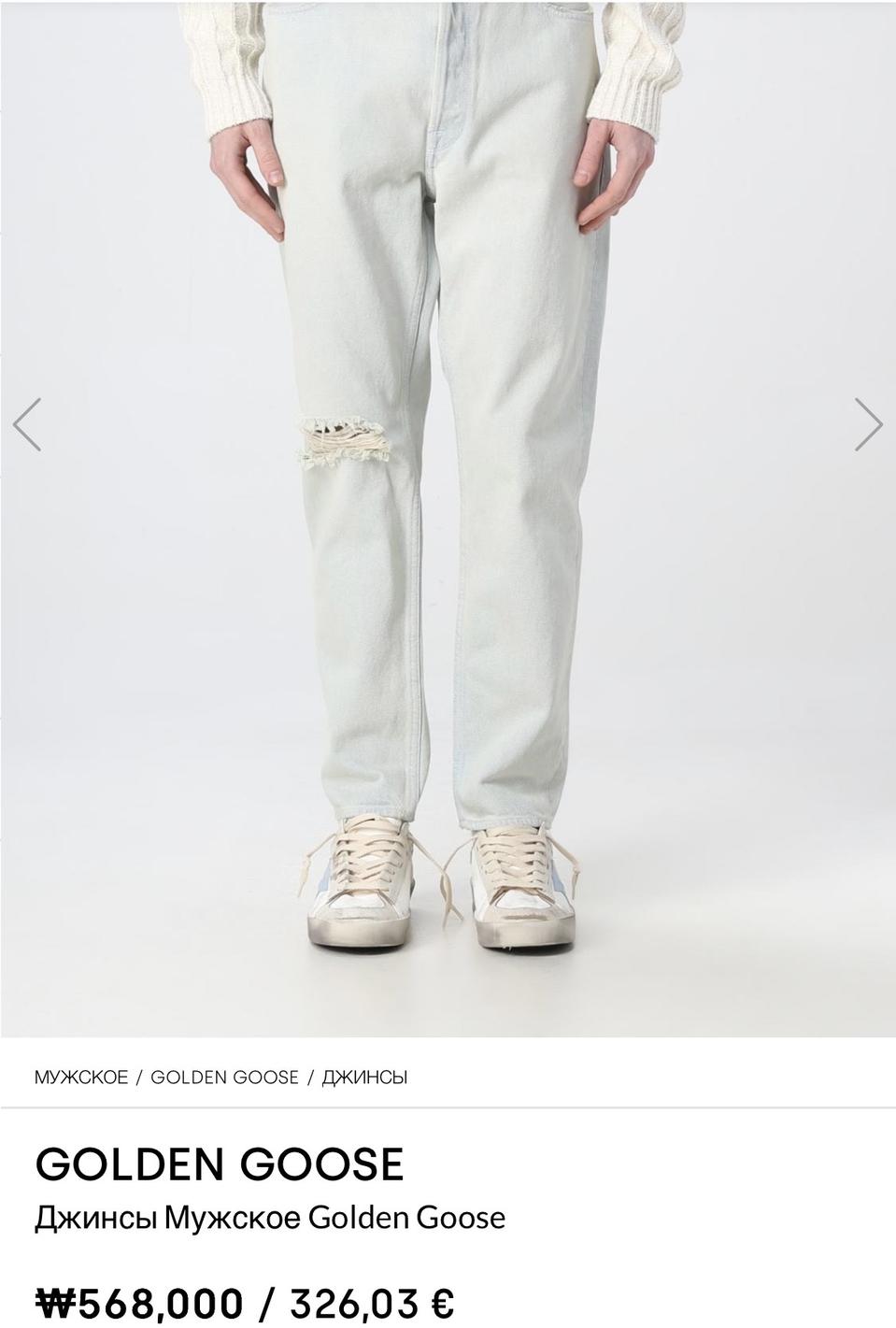Viewport: 896px width, 1328px height.
Task: Open the GOLDEN GOOSE breadcrumb link
Action: pos(224,1078)
